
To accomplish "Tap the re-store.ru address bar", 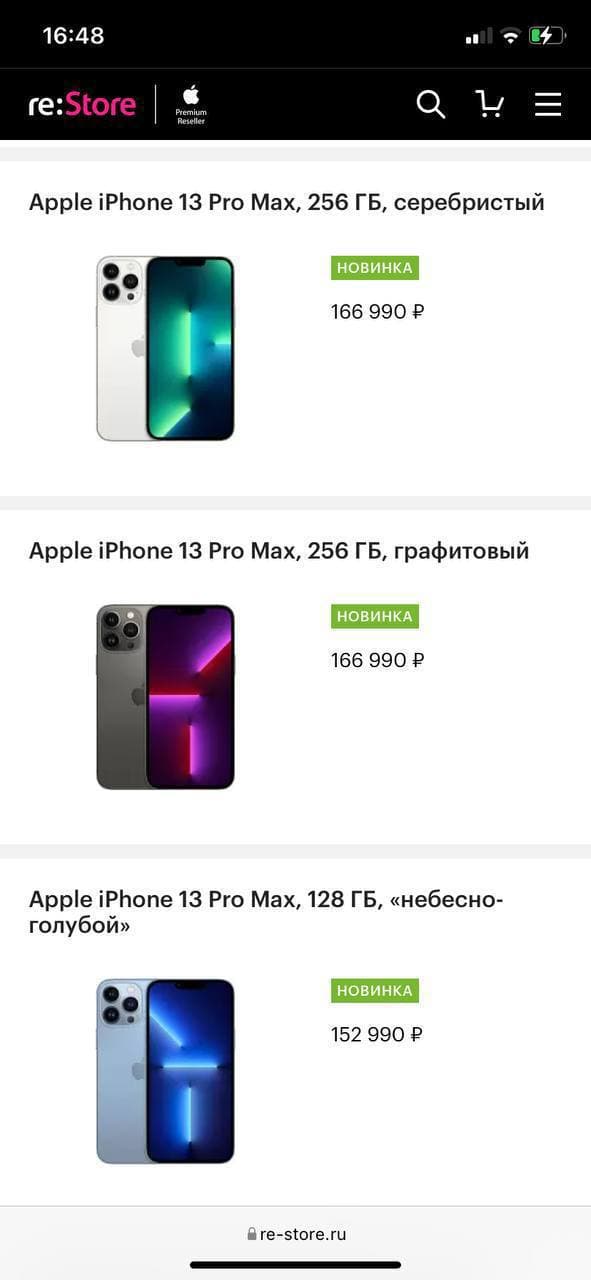I will click(x=296, y=1234).
